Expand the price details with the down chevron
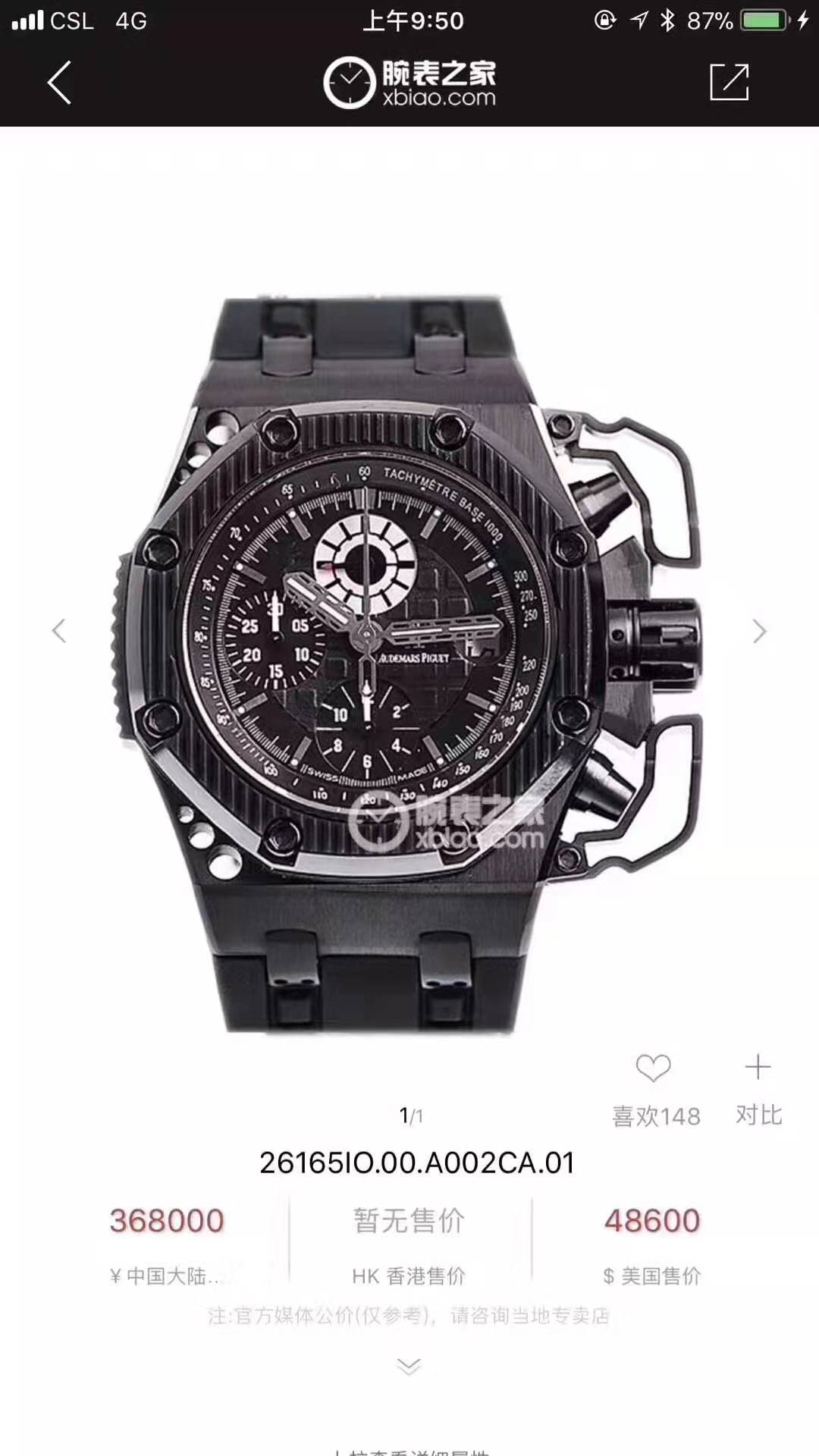819x1456 pixels. point(409,1367)
